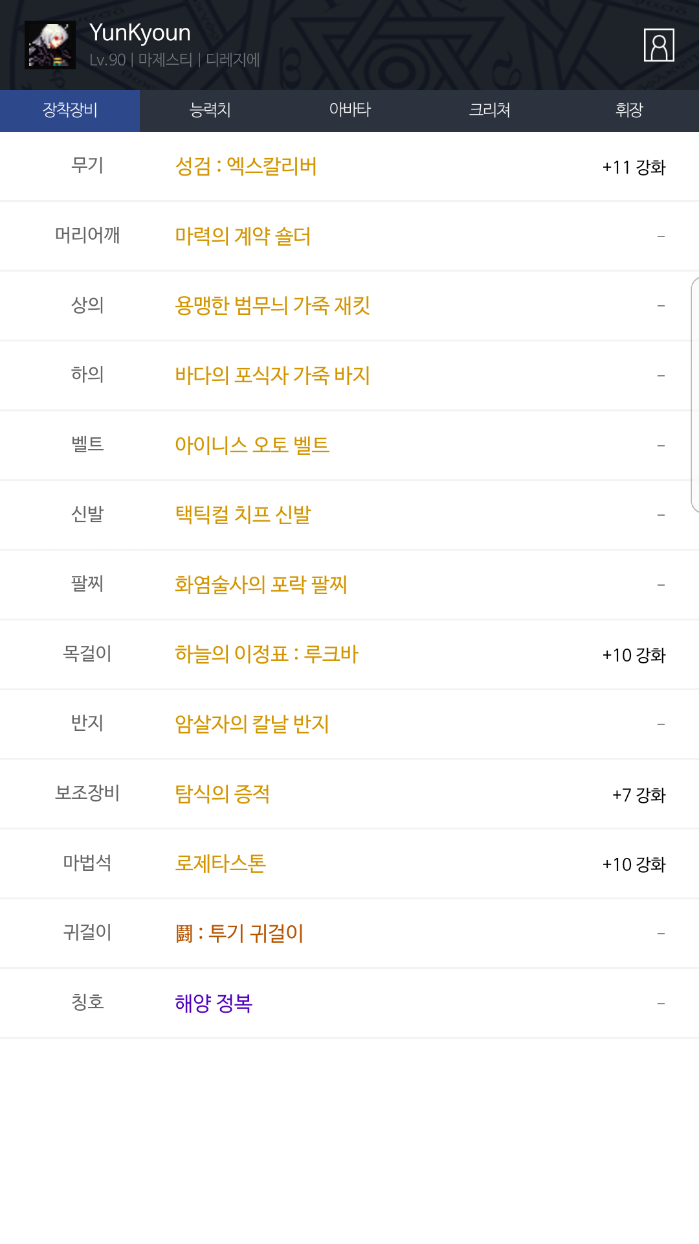View 화염술사의 포락 팔찌 details
This screenshot has height=1244, width=699.
point(261,584)
